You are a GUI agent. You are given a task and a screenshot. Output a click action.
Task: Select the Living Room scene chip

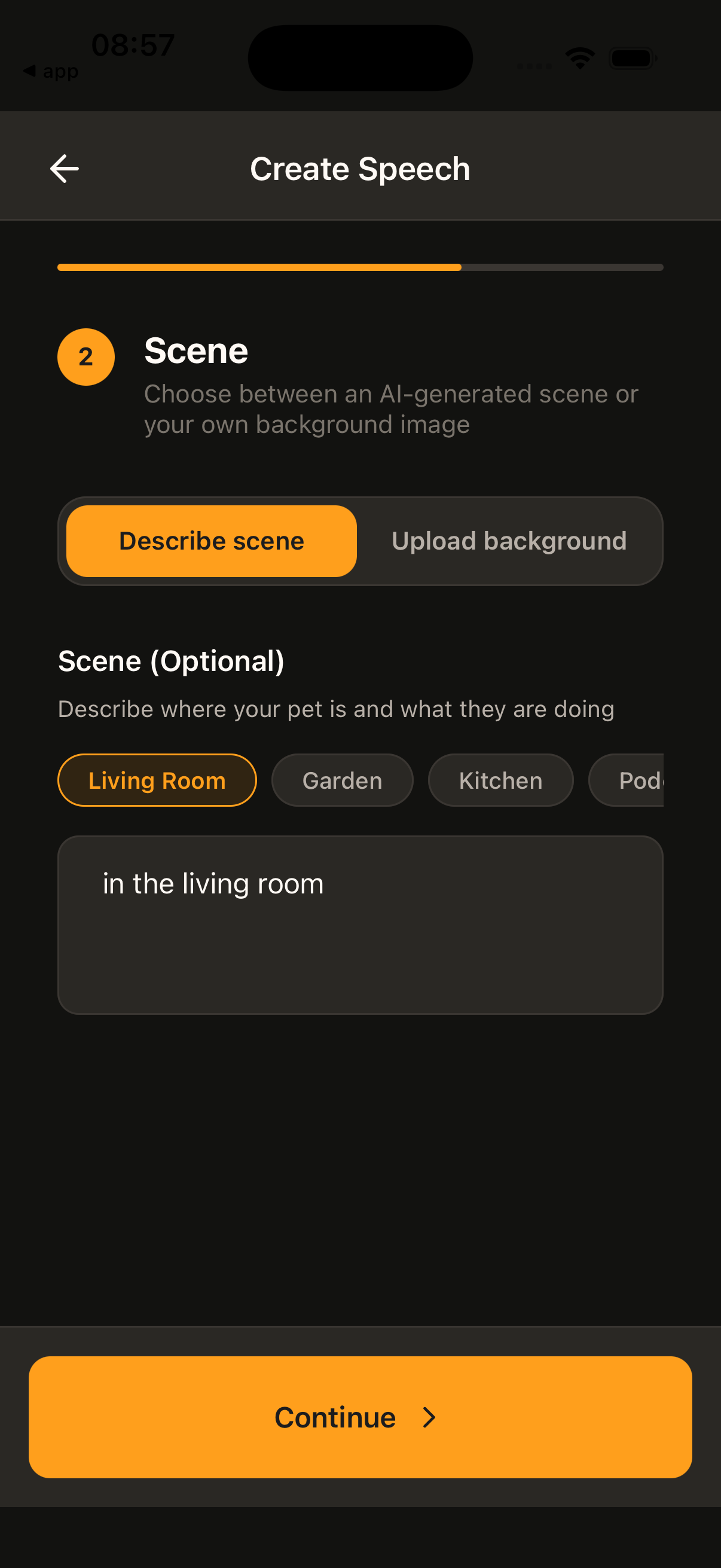point(157,780)
